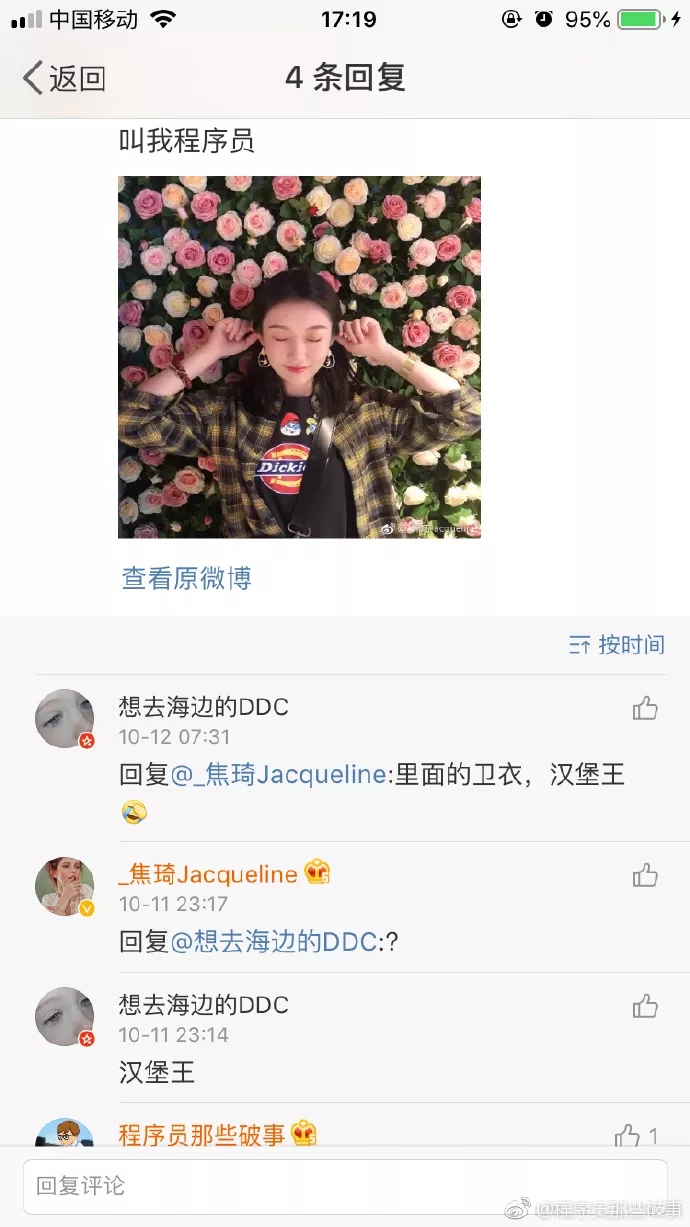The image size is (690, 1227).
Task: Open the flower wall photo
Action: (299, 357)
